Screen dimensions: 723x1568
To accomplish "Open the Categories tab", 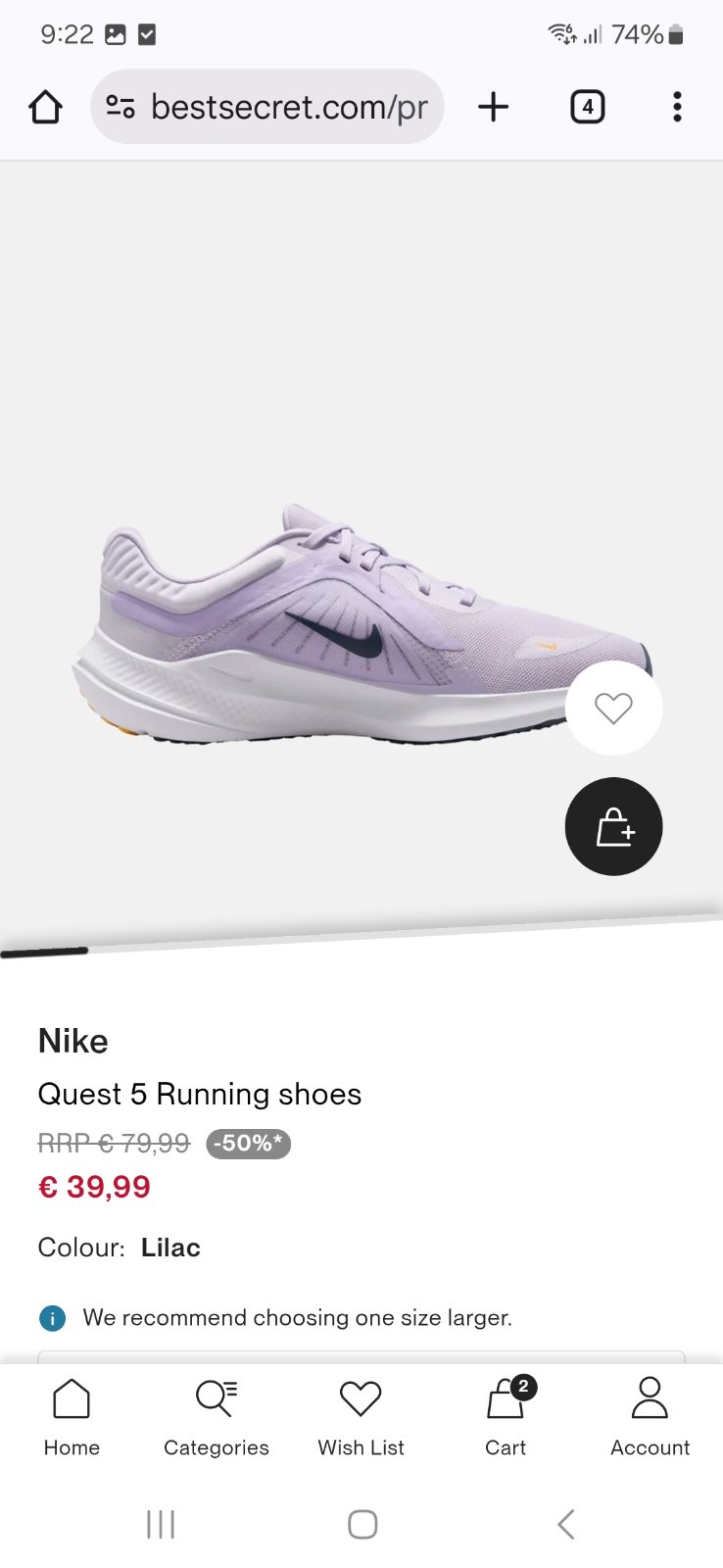I will coord(216,1417).
